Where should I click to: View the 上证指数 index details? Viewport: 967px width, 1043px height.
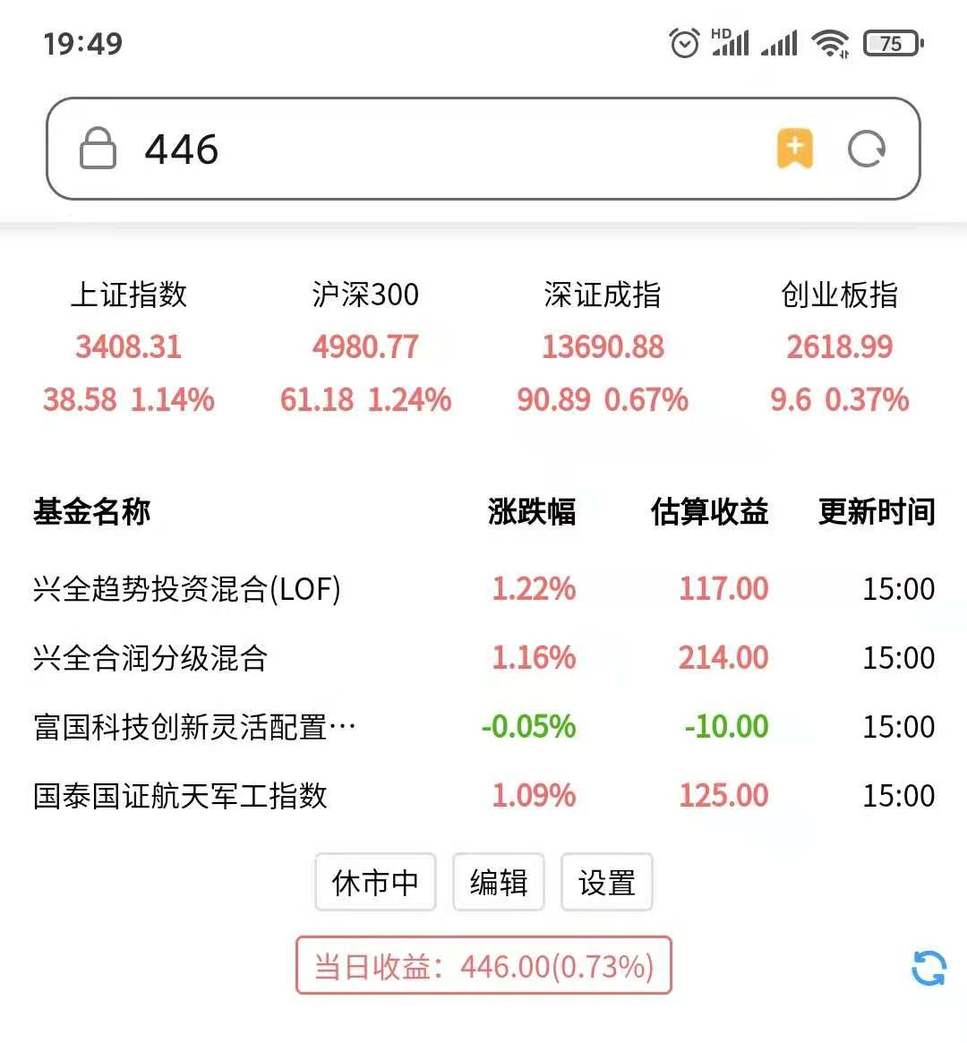tap(128, 346)
